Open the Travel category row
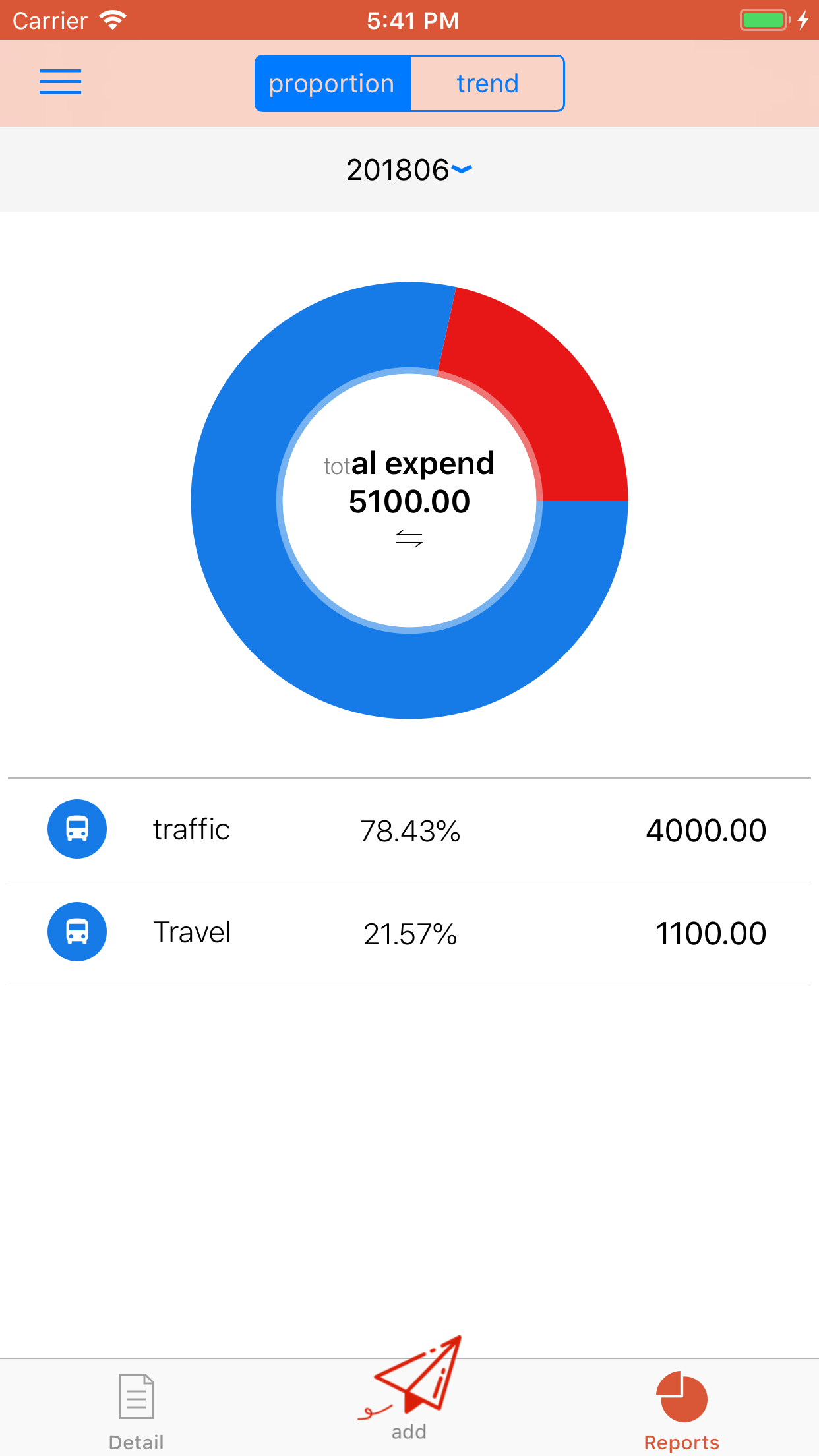The height and width of the screenshot is (1456, 819). coord(409,932)
